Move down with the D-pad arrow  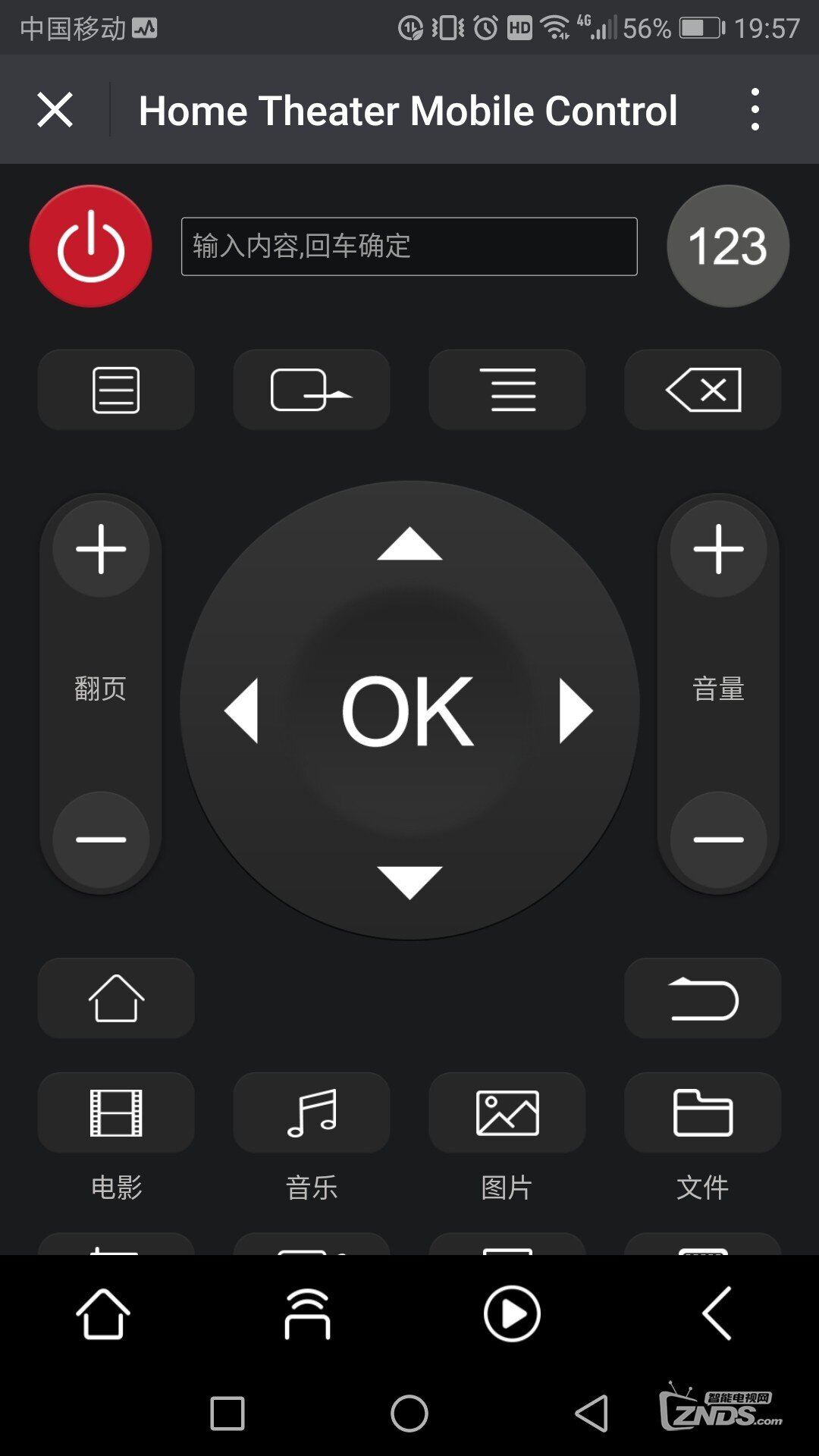click(x=409, y=881)
